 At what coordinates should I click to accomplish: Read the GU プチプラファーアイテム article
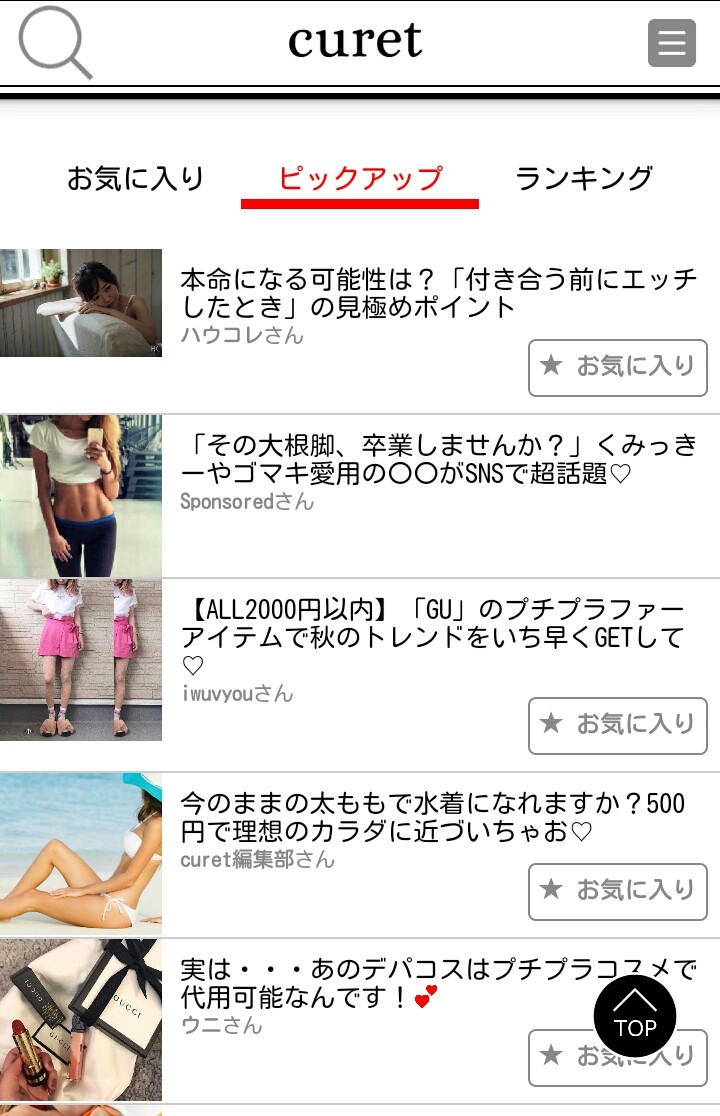coord(434,624)
